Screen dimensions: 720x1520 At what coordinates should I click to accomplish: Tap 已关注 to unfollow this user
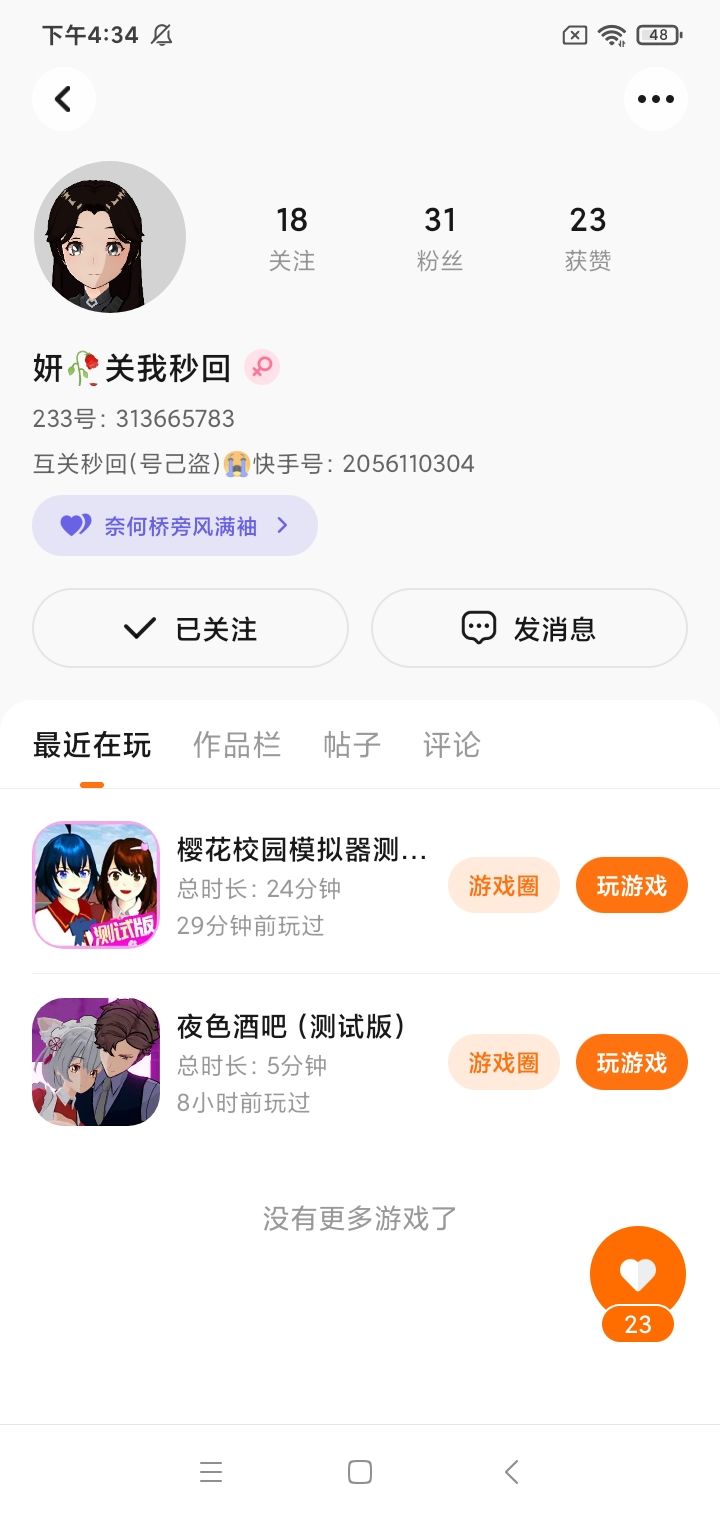[x=190, y=628]
